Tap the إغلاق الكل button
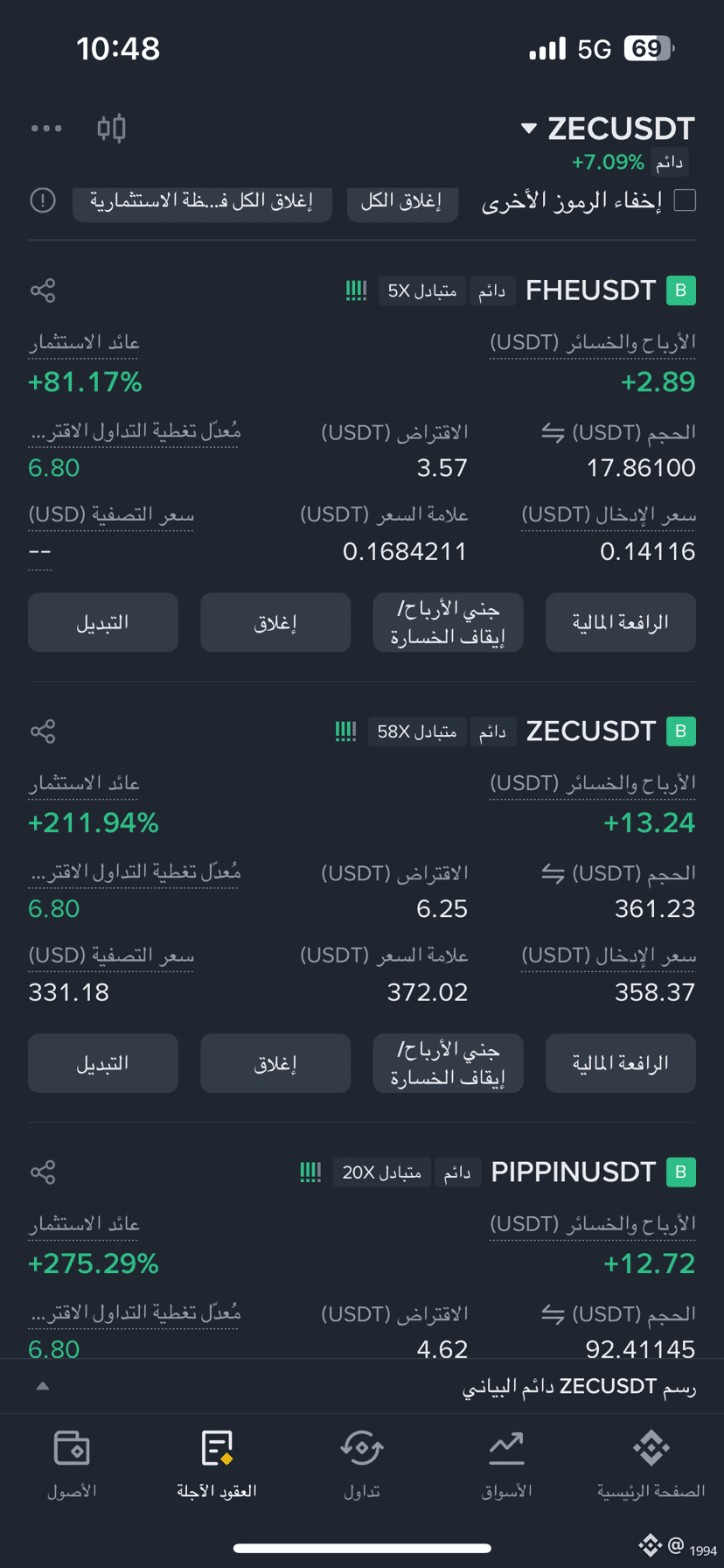The height and width of the screenshot is (1568, 724). (401, 201)
